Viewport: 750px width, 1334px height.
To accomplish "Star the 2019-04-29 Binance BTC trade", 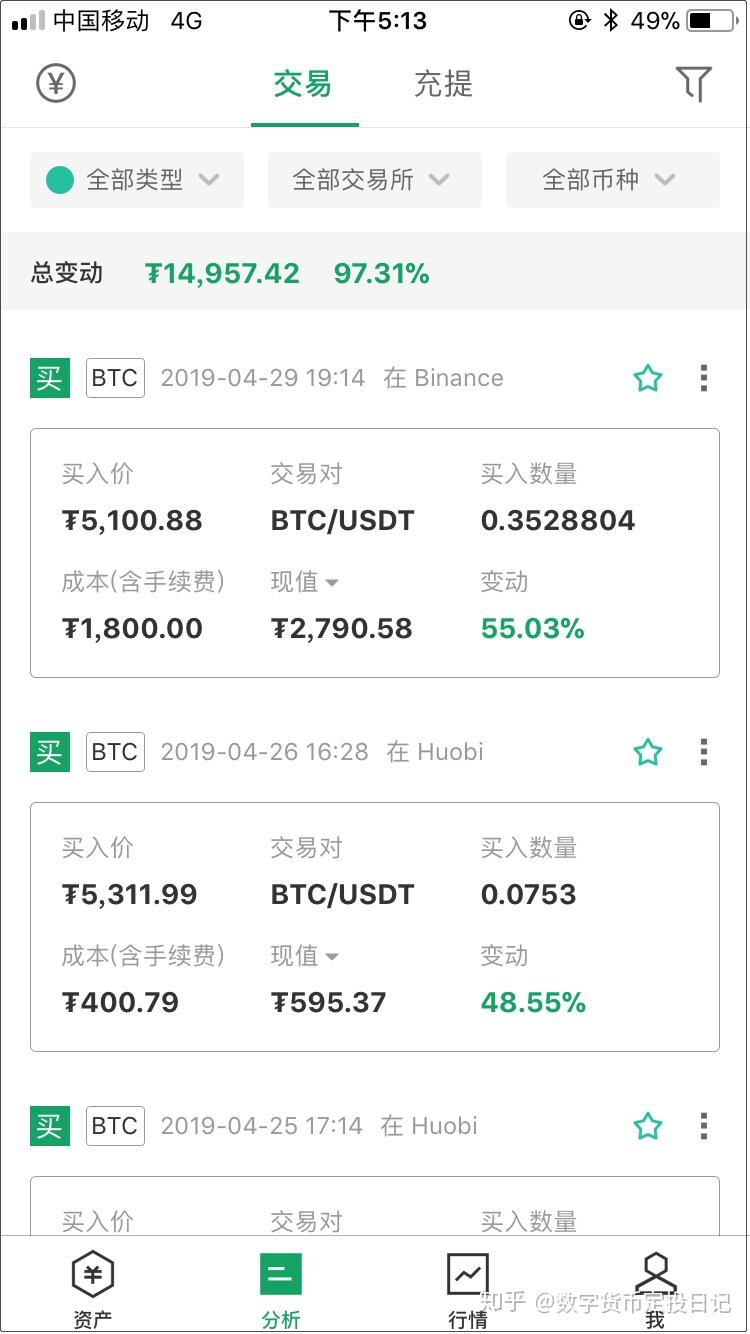I will pyautogui.click(x=647, y=378).
